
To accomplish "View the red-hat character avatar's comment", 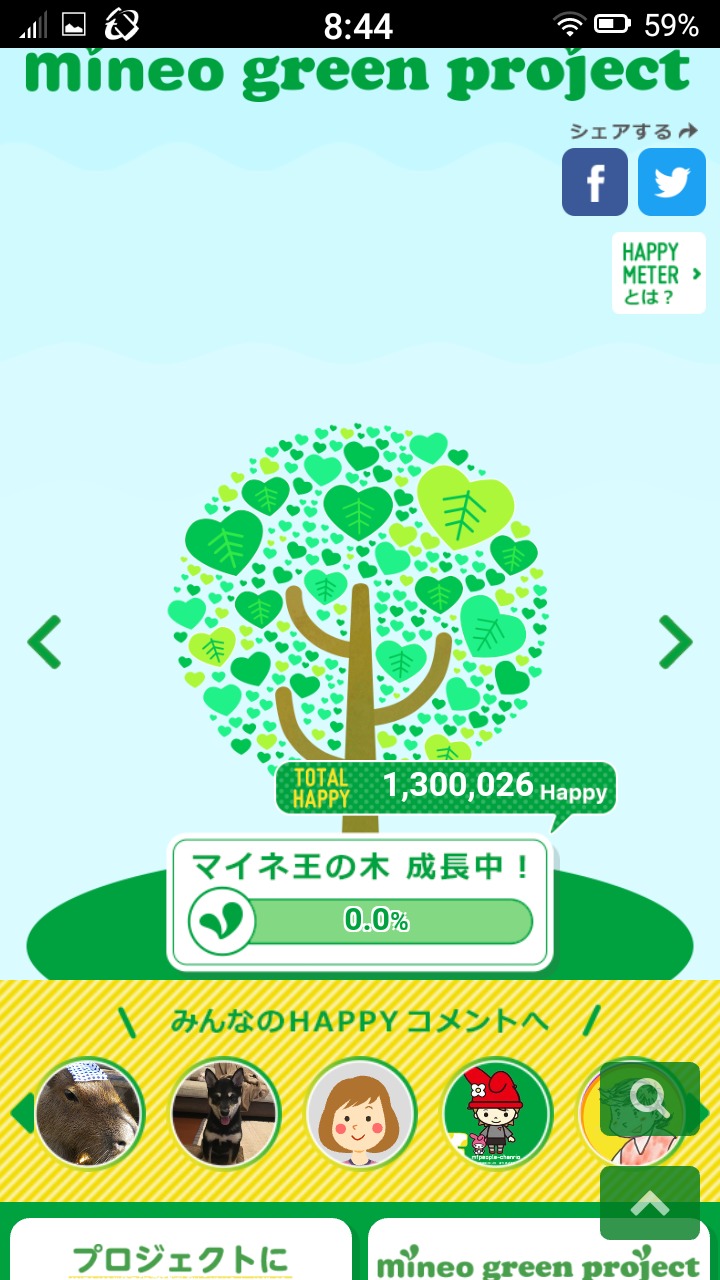I will [496, 1113].
